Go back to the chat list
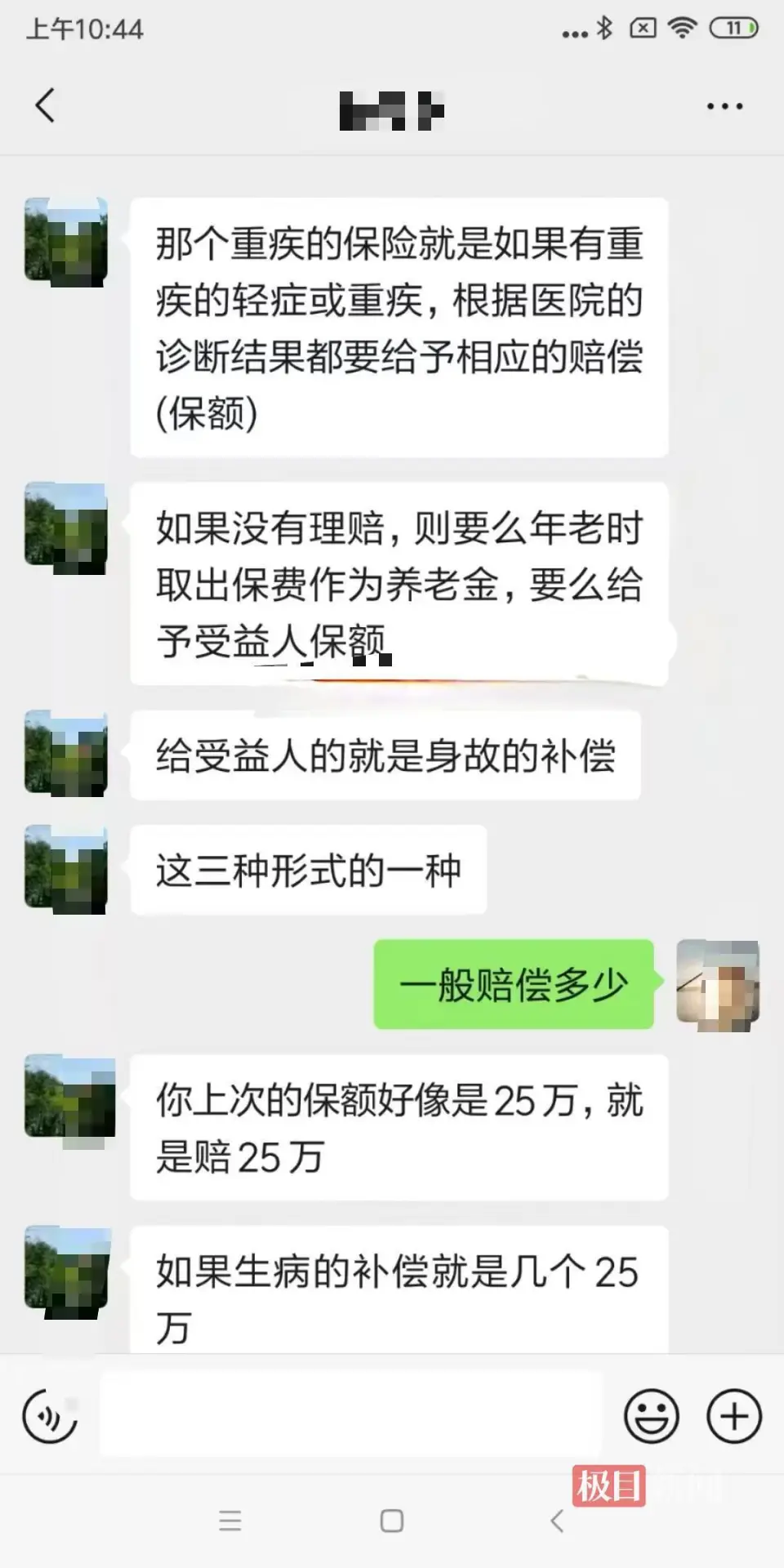Image resolution: width=784 pixels, height=1568 pixels. coord(46,105)
